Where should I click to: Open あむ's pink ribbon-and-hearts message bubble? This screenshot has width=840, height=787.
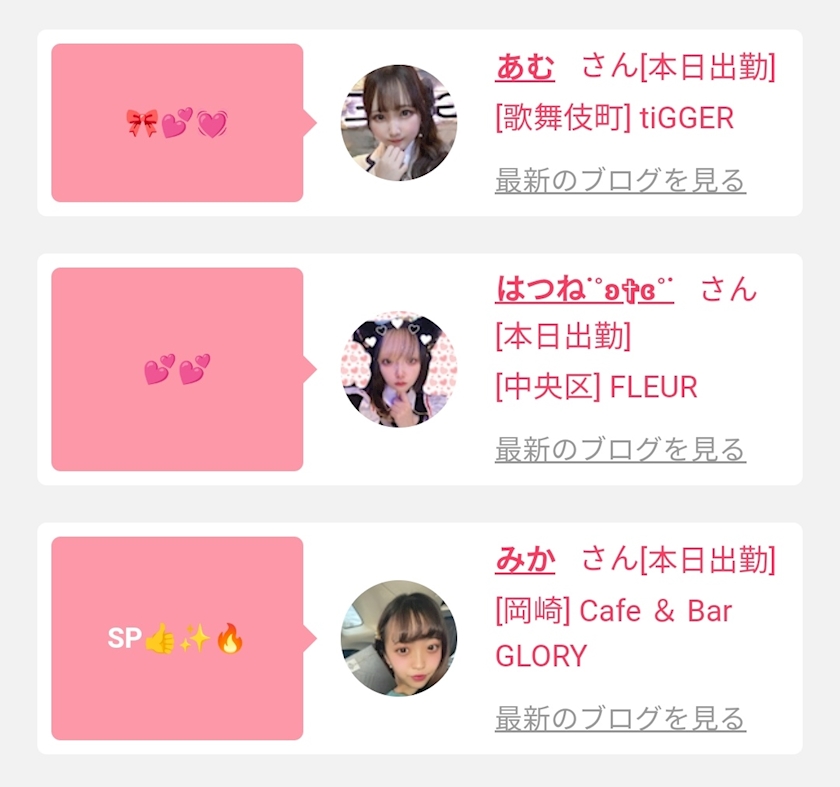tap(177, 123)
